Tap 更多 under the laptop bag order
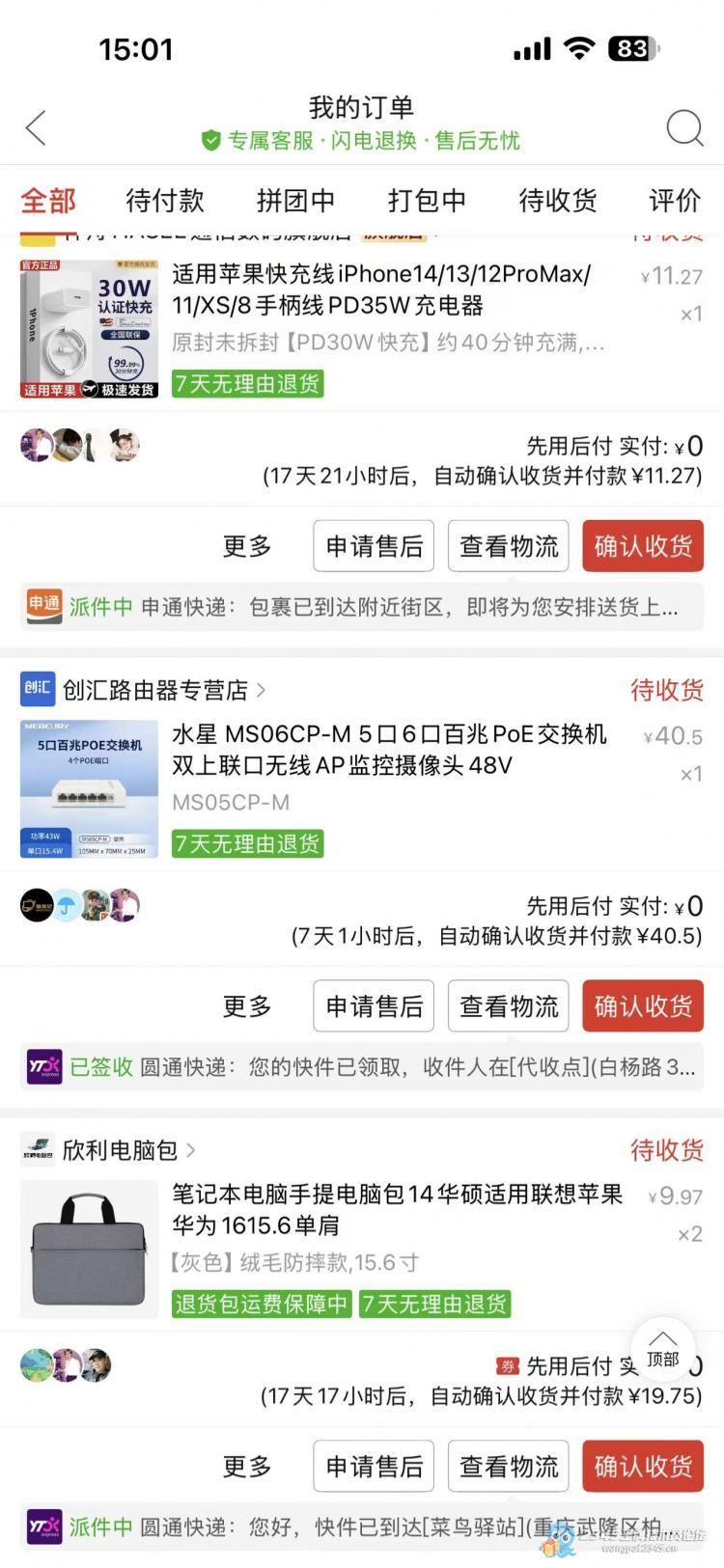 point(247,1467)
